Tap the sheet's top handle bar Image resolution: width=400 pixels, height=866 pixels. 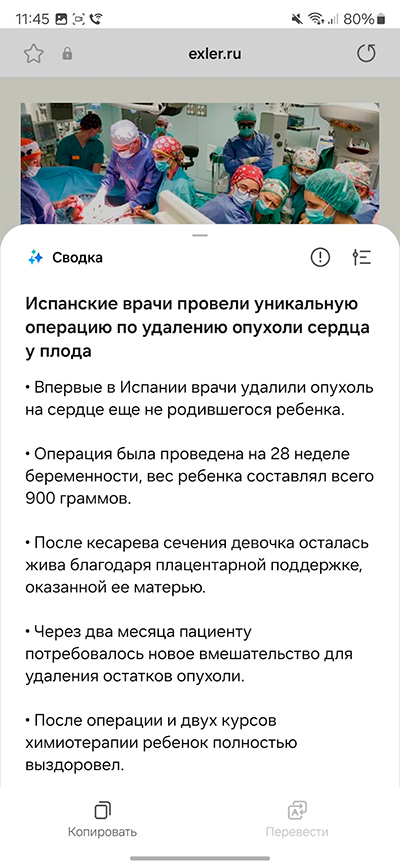tap(200, 235)
